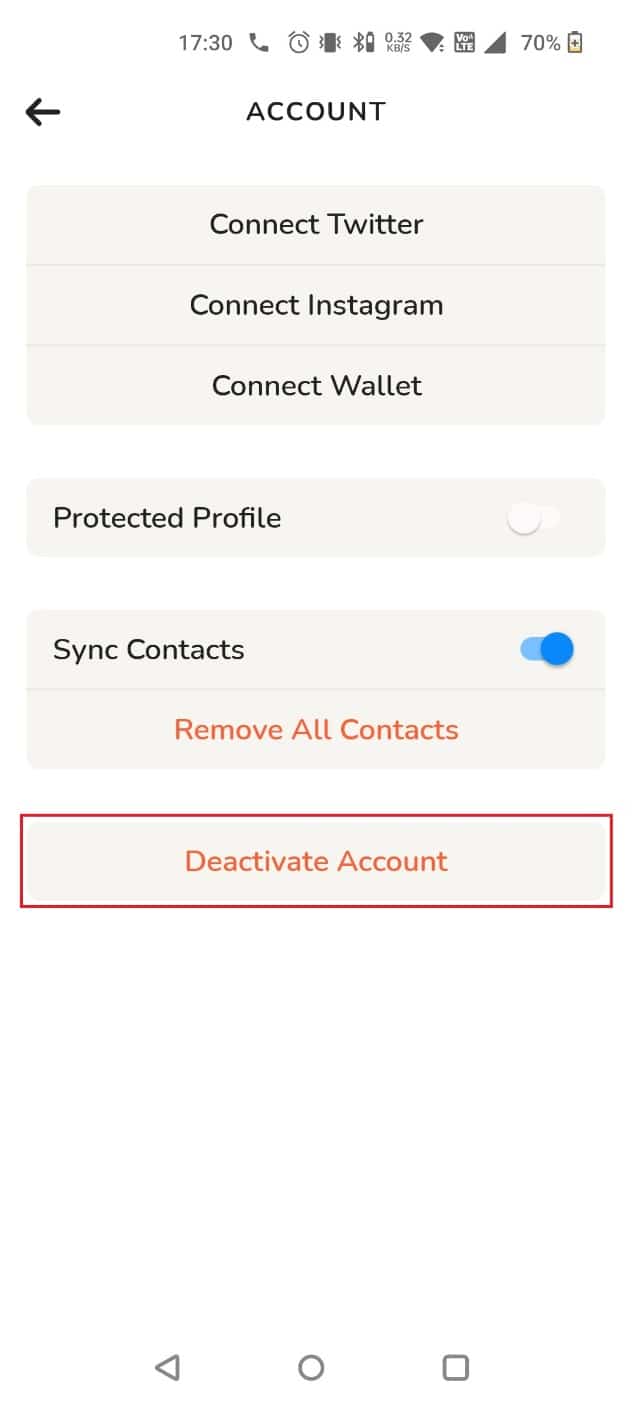632x1404 pixels.
Task: Open Connect Instagram option
Action: click(x=316, y=305)
